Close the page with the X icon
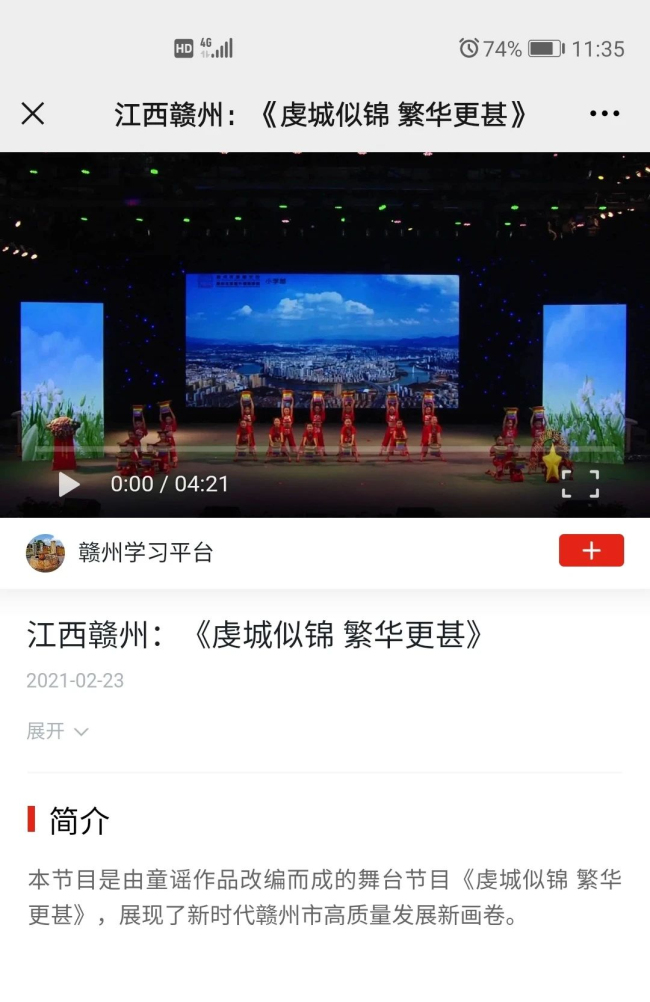 coord(33,114)
